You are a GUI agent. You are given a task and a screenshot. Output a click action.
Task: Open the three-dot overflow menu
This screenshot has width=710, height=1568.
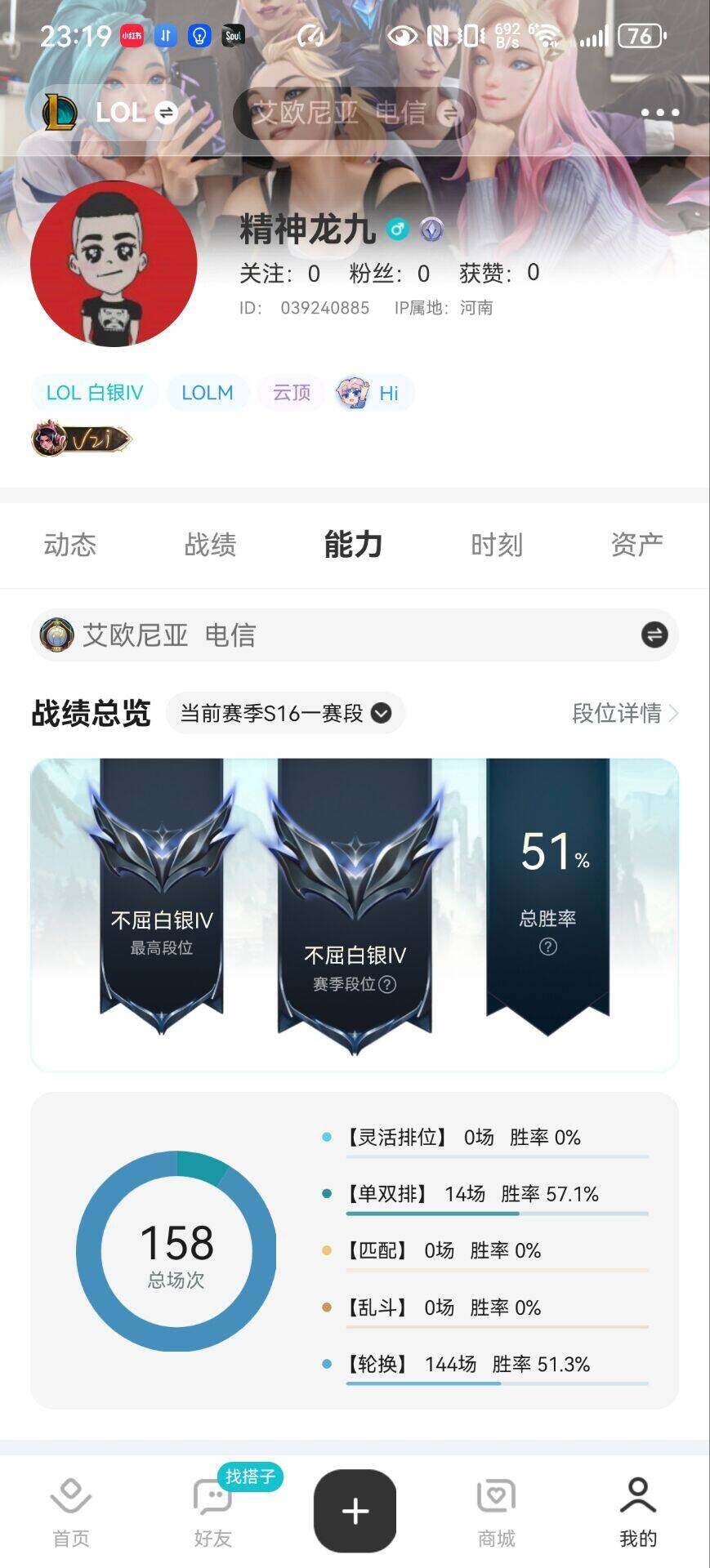coord(659,113)
